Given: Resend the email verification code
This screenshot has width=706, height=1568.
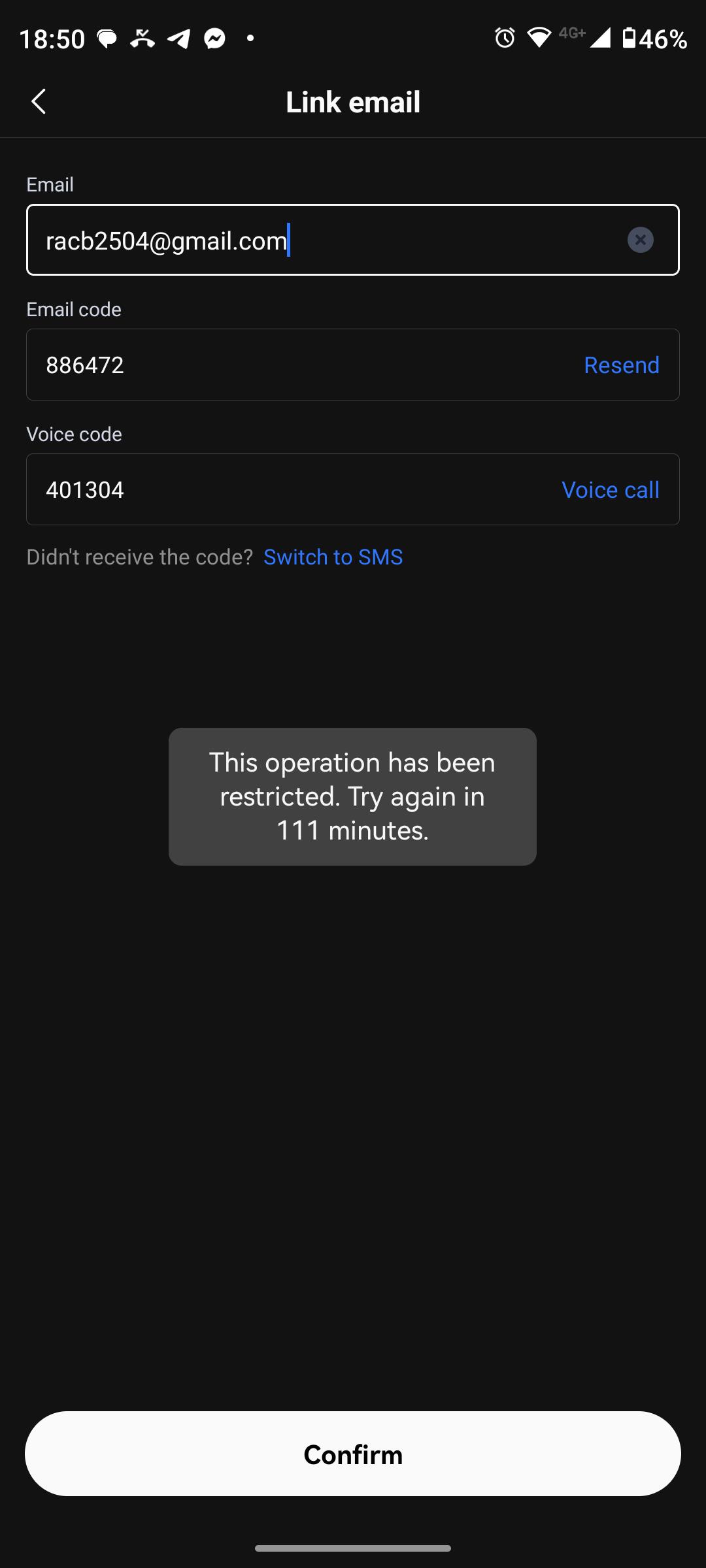Looking at the screenshot, I should (621, 365).
